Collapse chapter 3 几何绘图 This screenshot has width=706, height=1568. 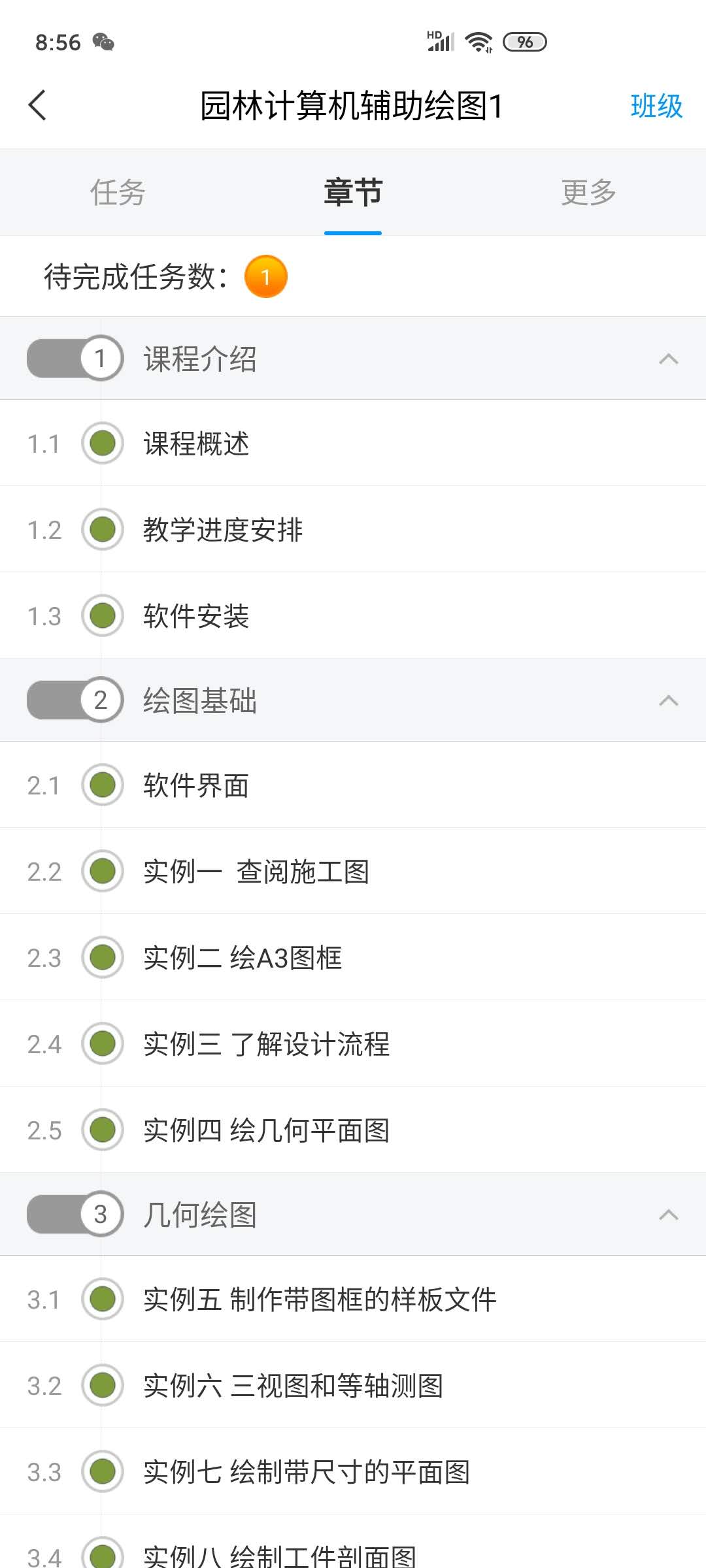pyautogui.click(x=668, y=1215)
